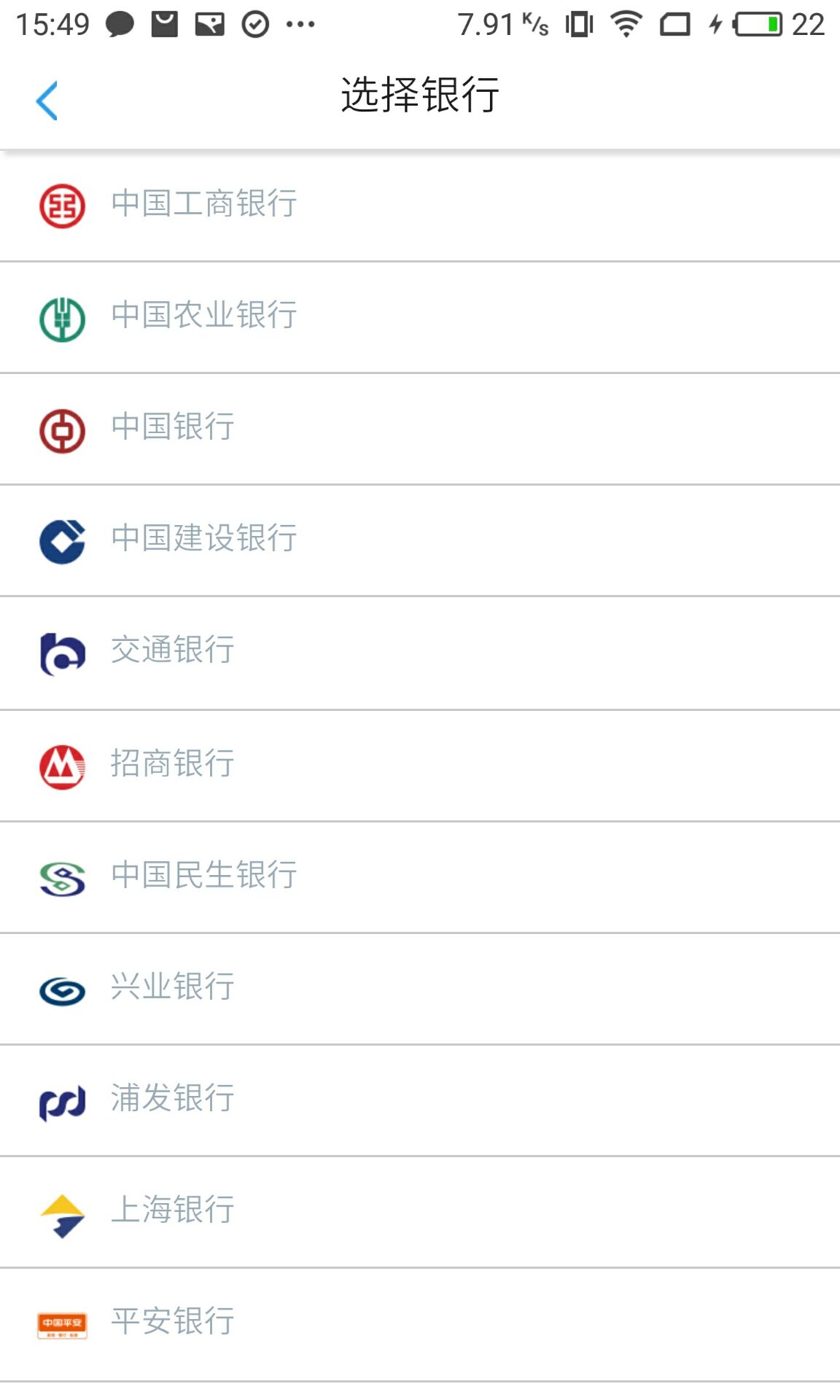This screenshot has width=840, height=1400.
Task: Choose 平安银行 row
Action: pyautogui.click(x=420, y=1324)
